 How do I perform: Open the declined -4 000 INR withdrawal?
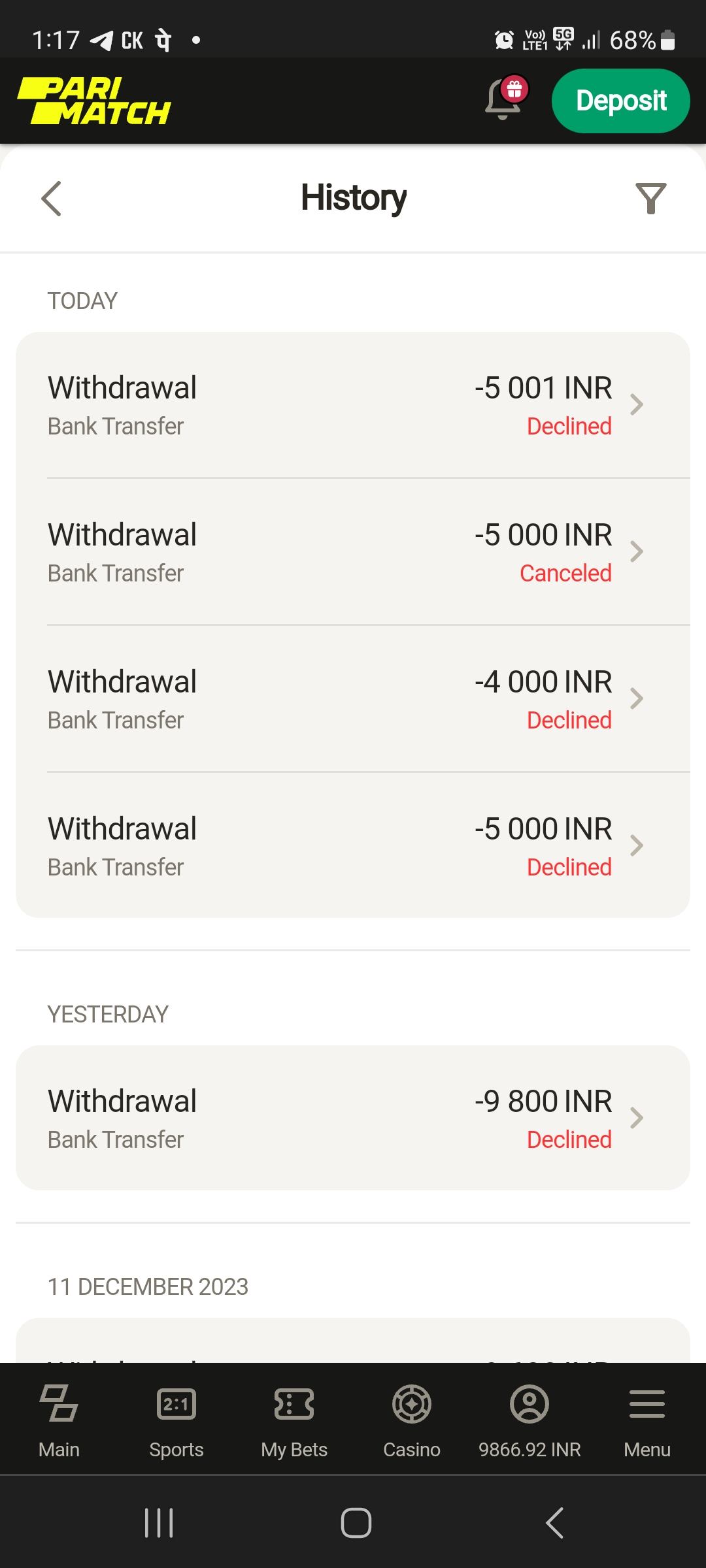353,699
